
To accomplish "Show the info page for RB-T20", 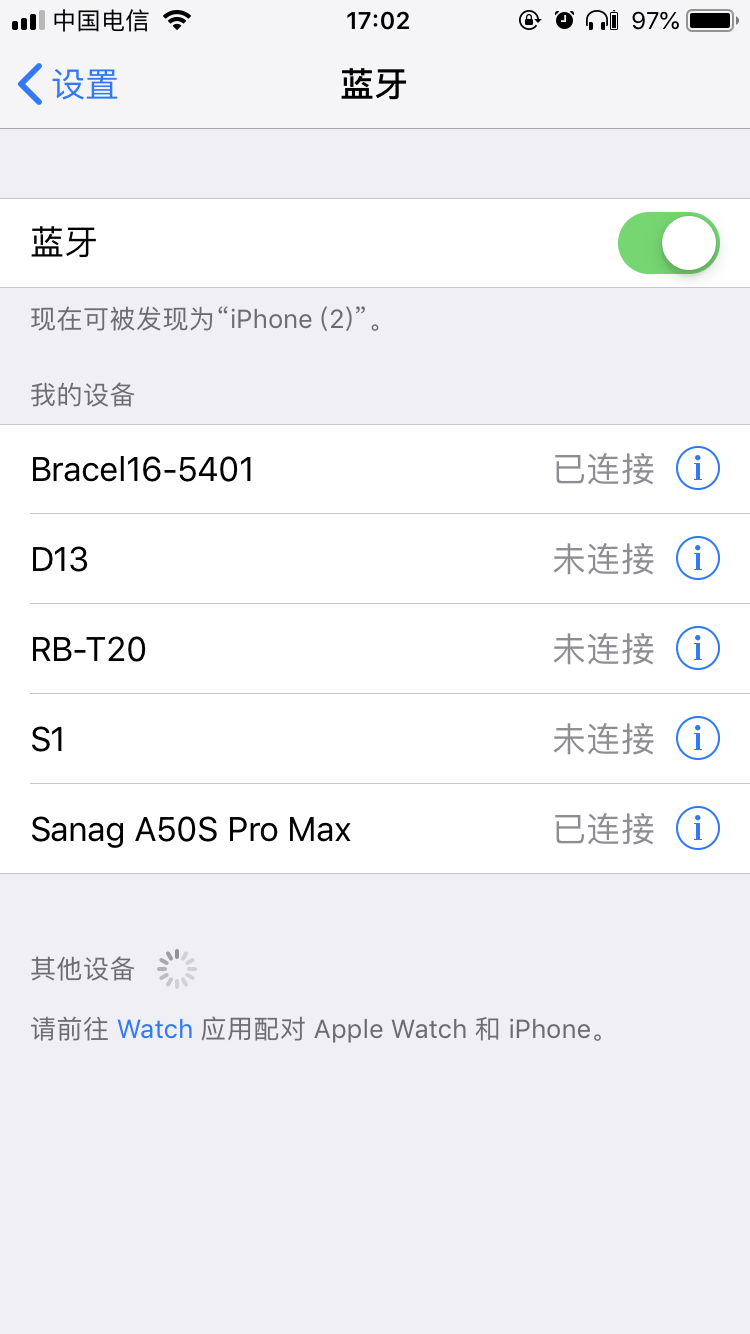I will [698, 648].
